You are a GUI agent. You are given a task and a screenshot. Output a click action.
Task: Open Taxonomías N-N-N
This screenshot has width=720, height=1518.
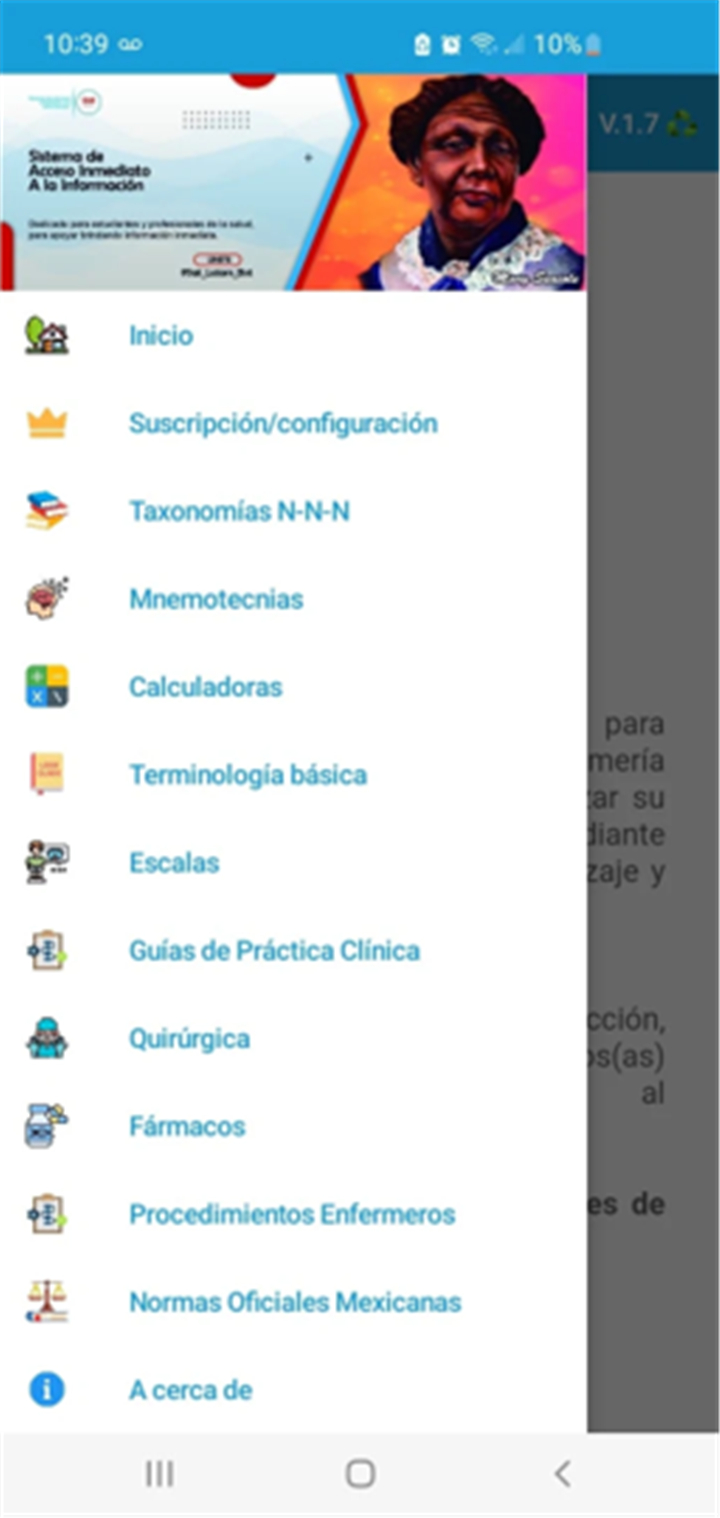pyautogui.click(x=293, y=512)
